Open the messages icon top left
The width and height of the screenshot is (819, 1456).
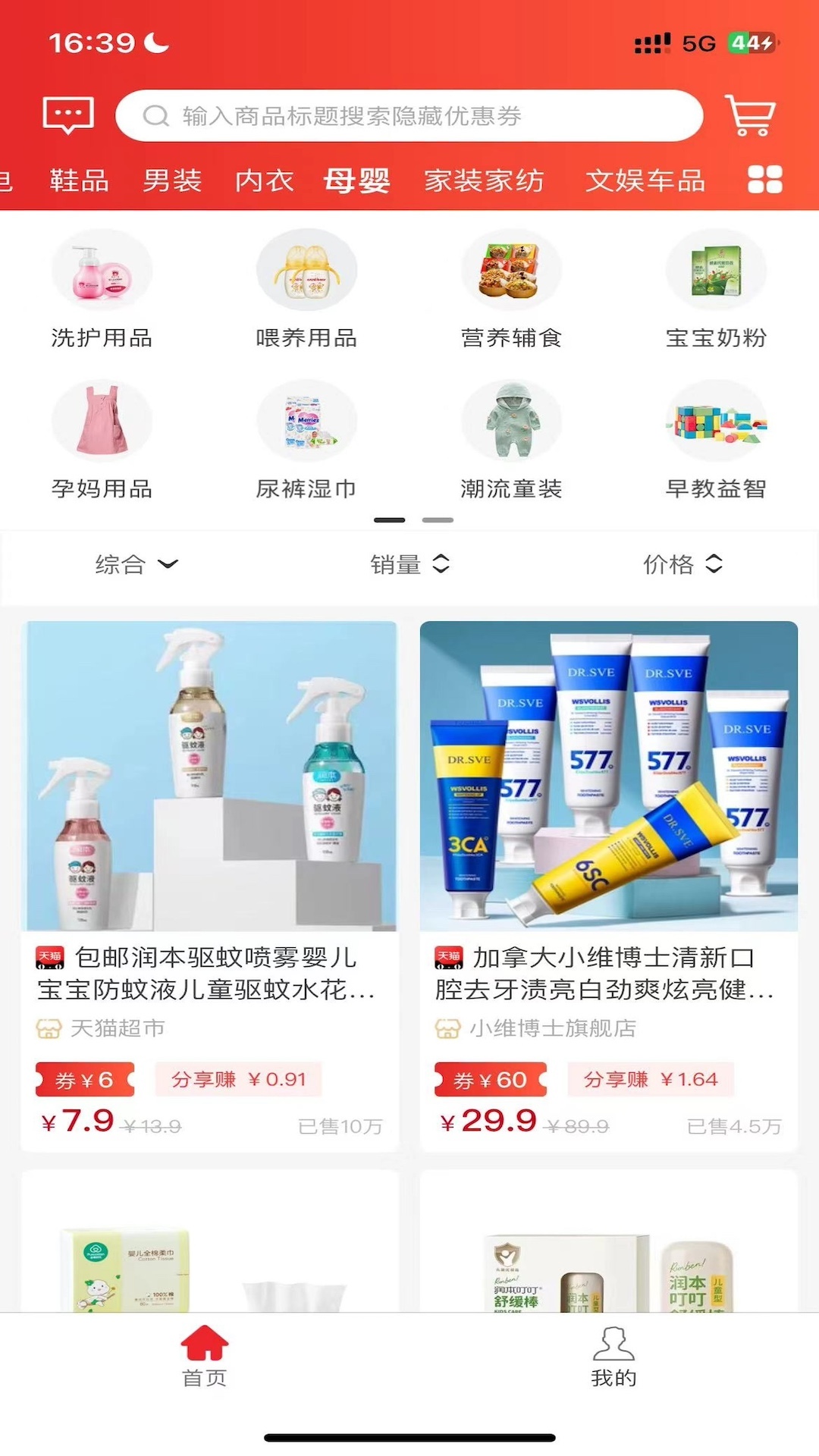68,115
